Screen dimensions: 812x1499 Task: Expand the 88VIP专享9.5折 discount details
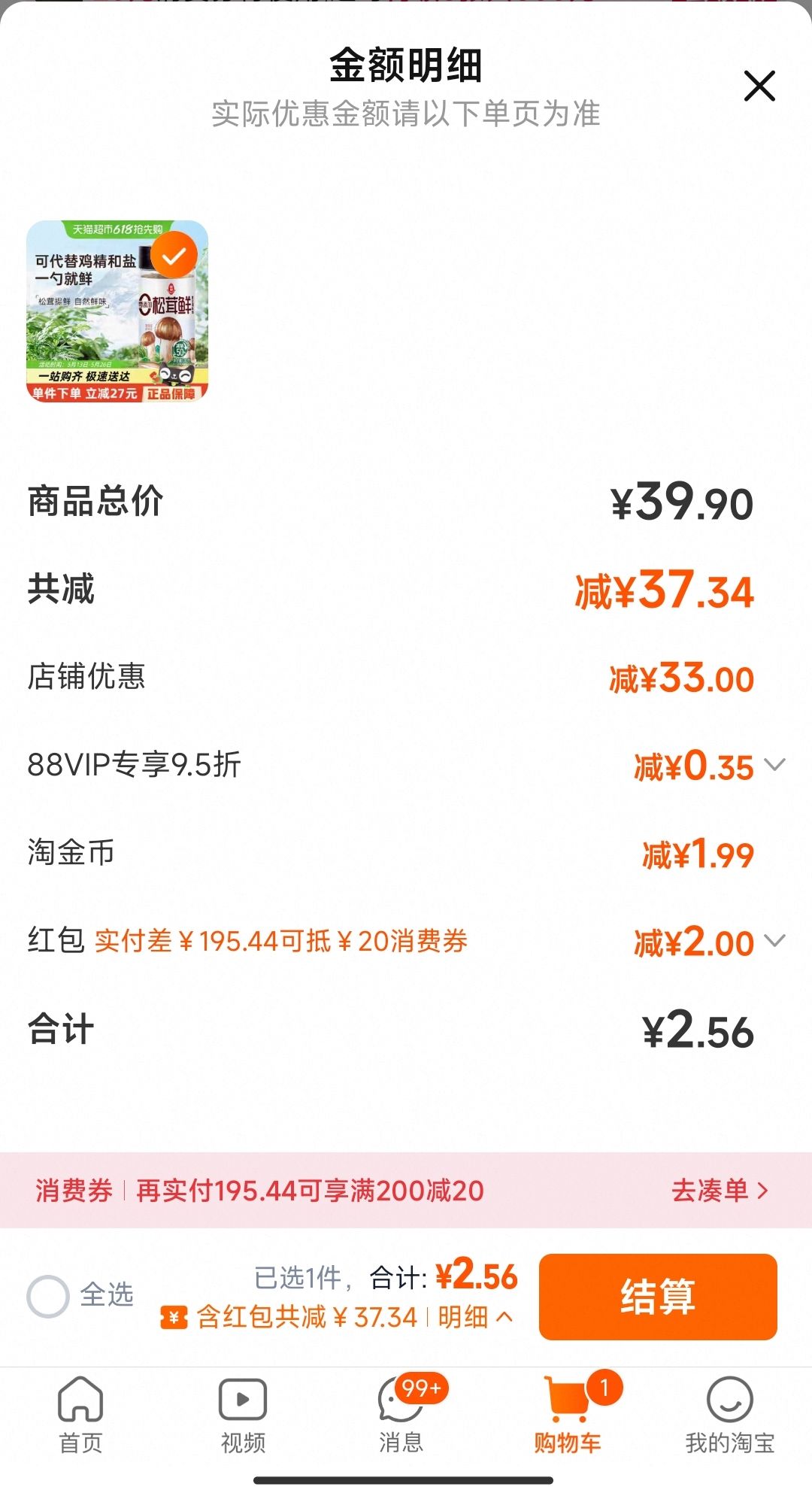[x=774, y=765]
